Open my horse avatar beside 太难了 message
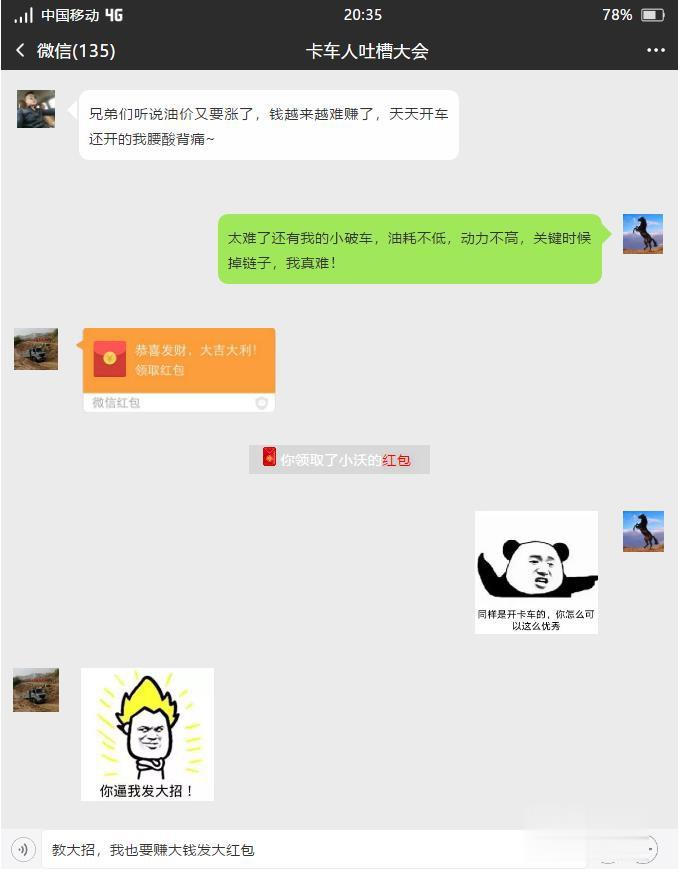This screenshot has width=680, height=876. point(642,233)
